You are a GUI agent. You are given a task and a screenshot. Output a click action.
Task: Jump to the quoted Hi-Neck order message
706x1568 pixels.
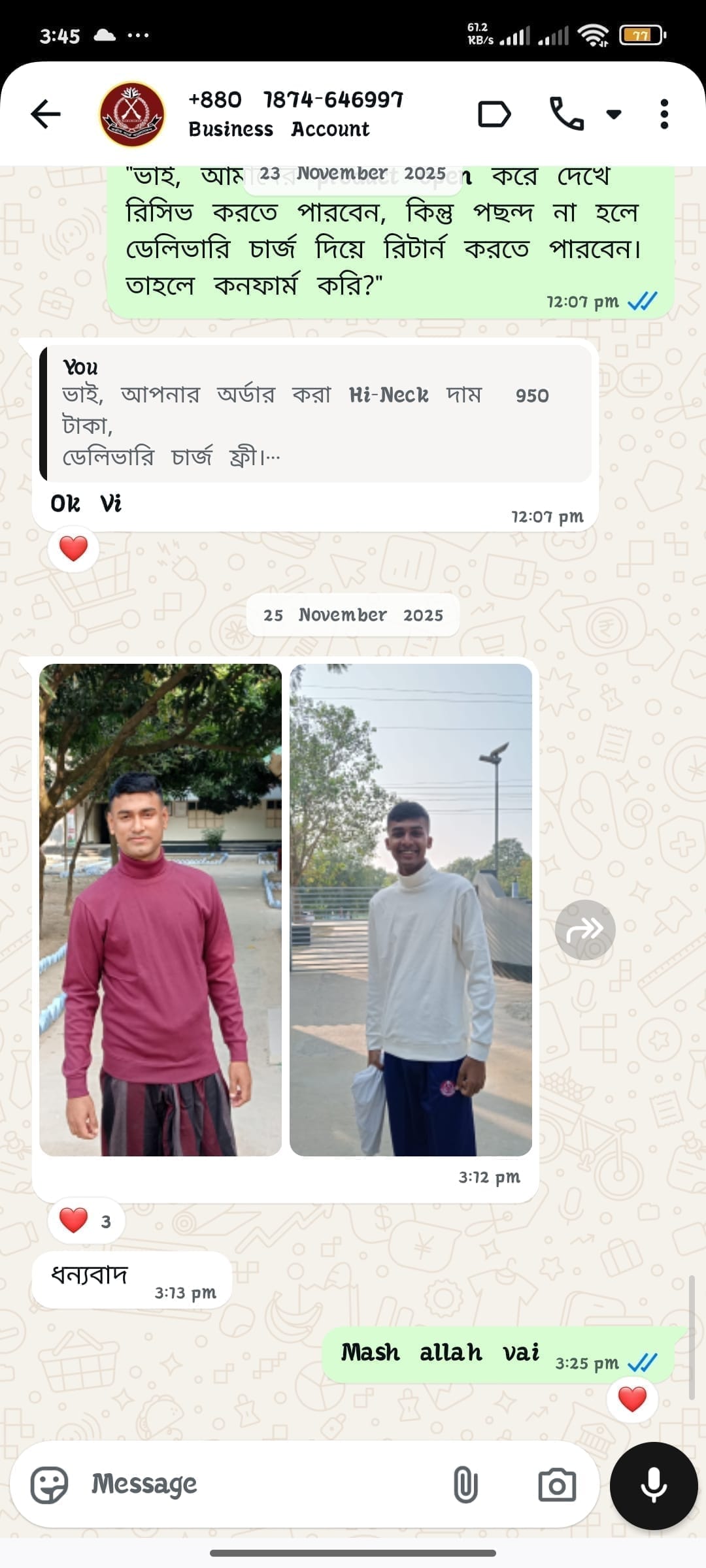314,414
